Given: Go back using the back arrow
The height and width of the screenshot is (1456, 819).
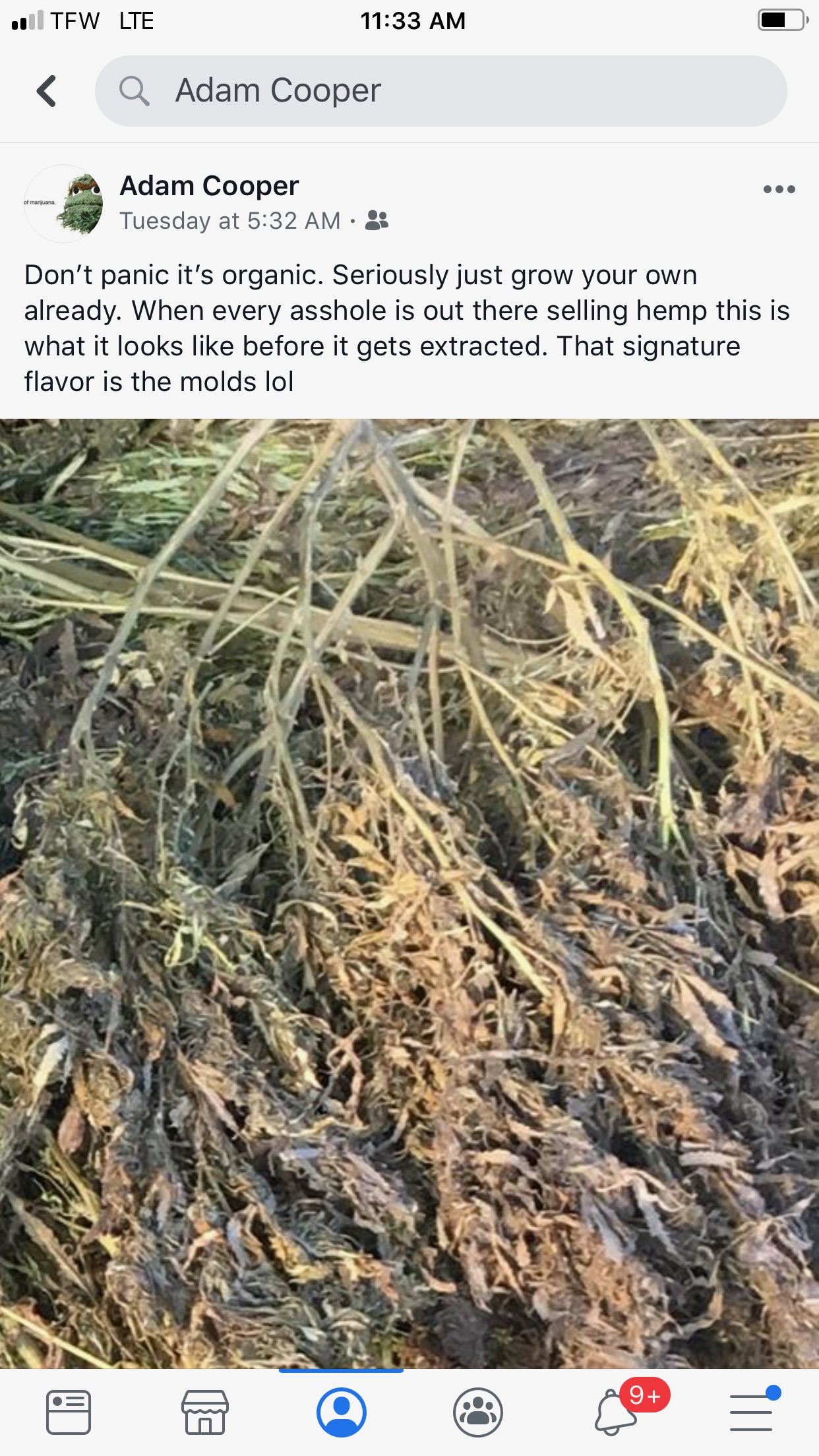Looking at the screenshot, I should (x=47, y=91).
